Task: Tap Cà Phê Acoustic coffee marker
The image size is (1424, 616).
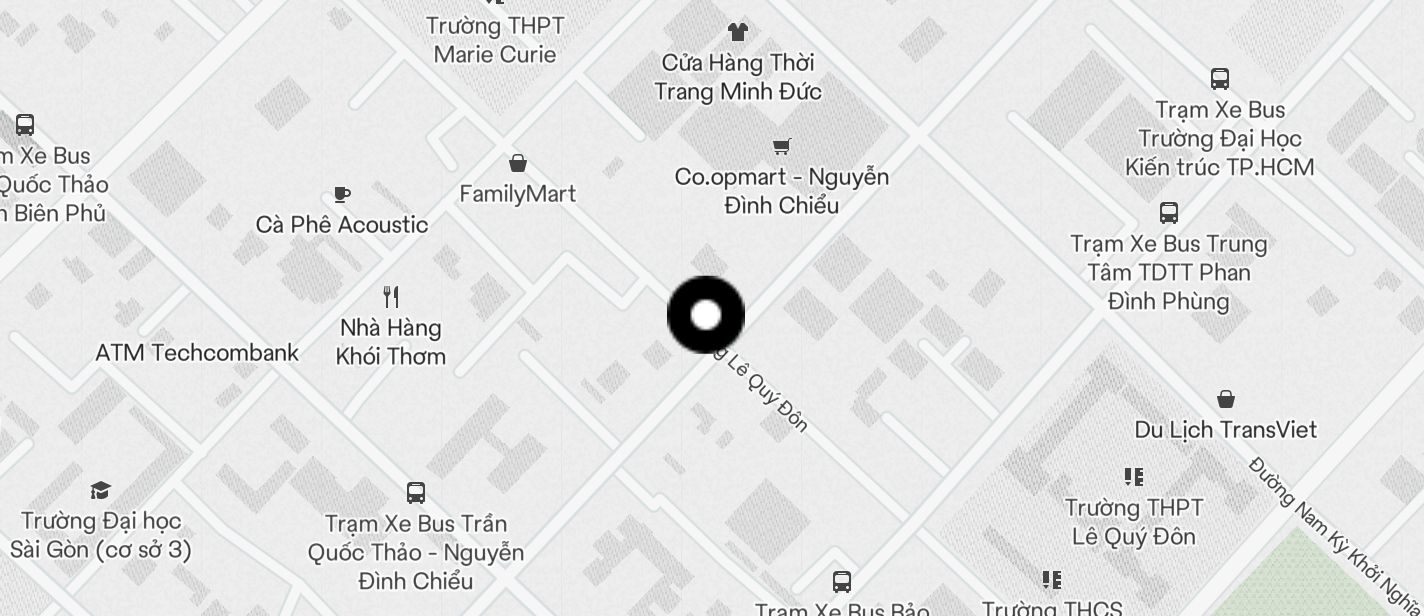Action: pyautogui.click(x=342, y=194)
